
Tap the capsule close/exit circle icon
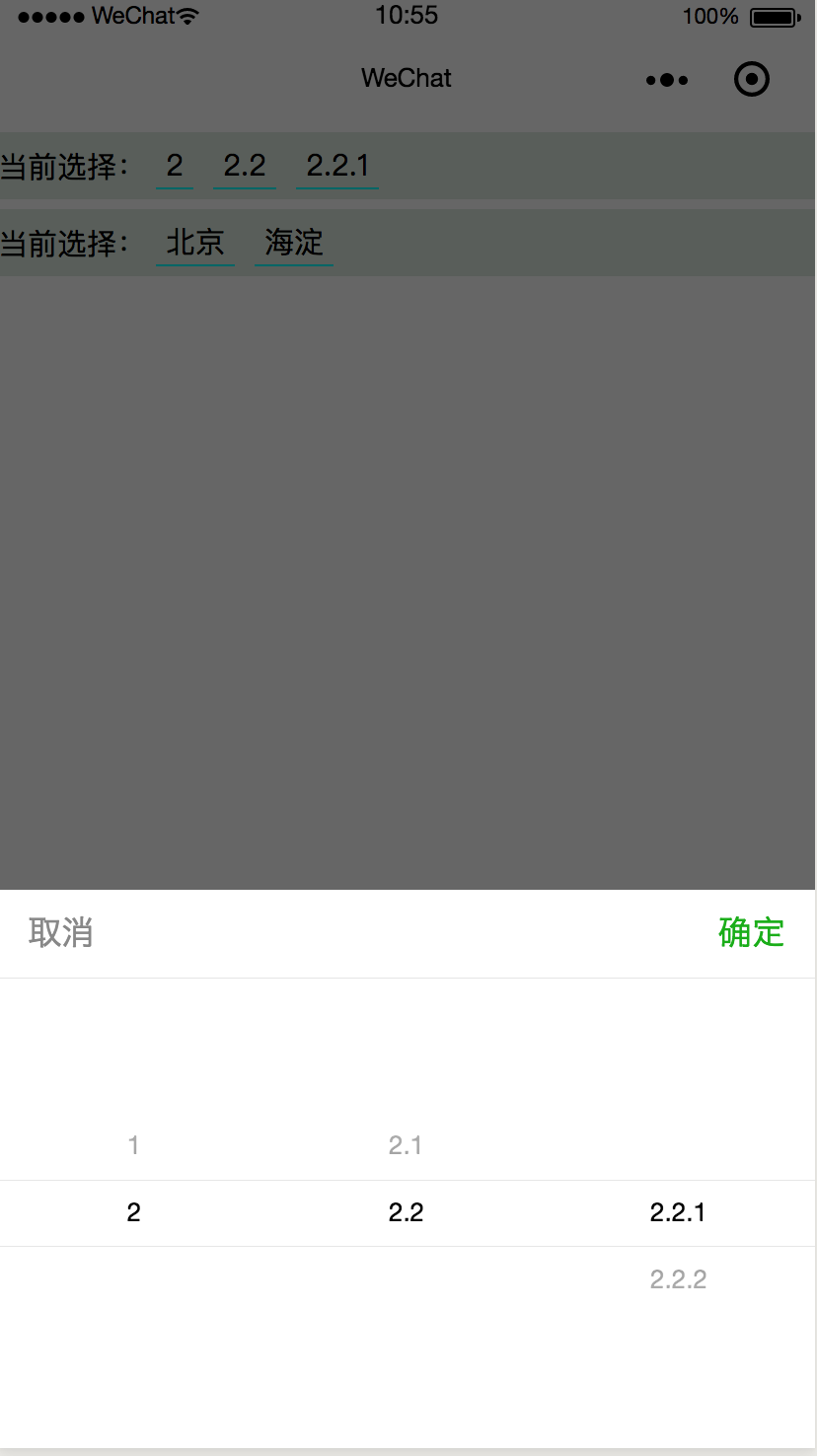[x=751, y=78]
